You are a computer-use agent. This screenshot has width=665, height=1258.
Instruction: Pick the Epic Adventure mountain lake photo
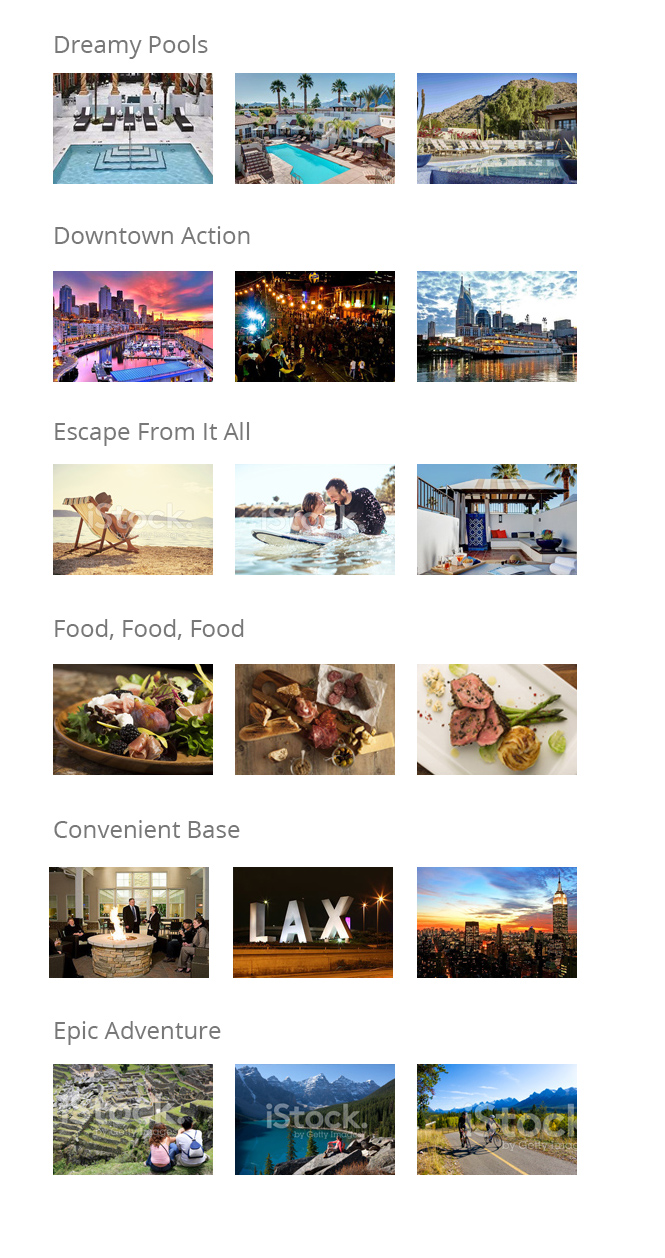coord(315,1119)
